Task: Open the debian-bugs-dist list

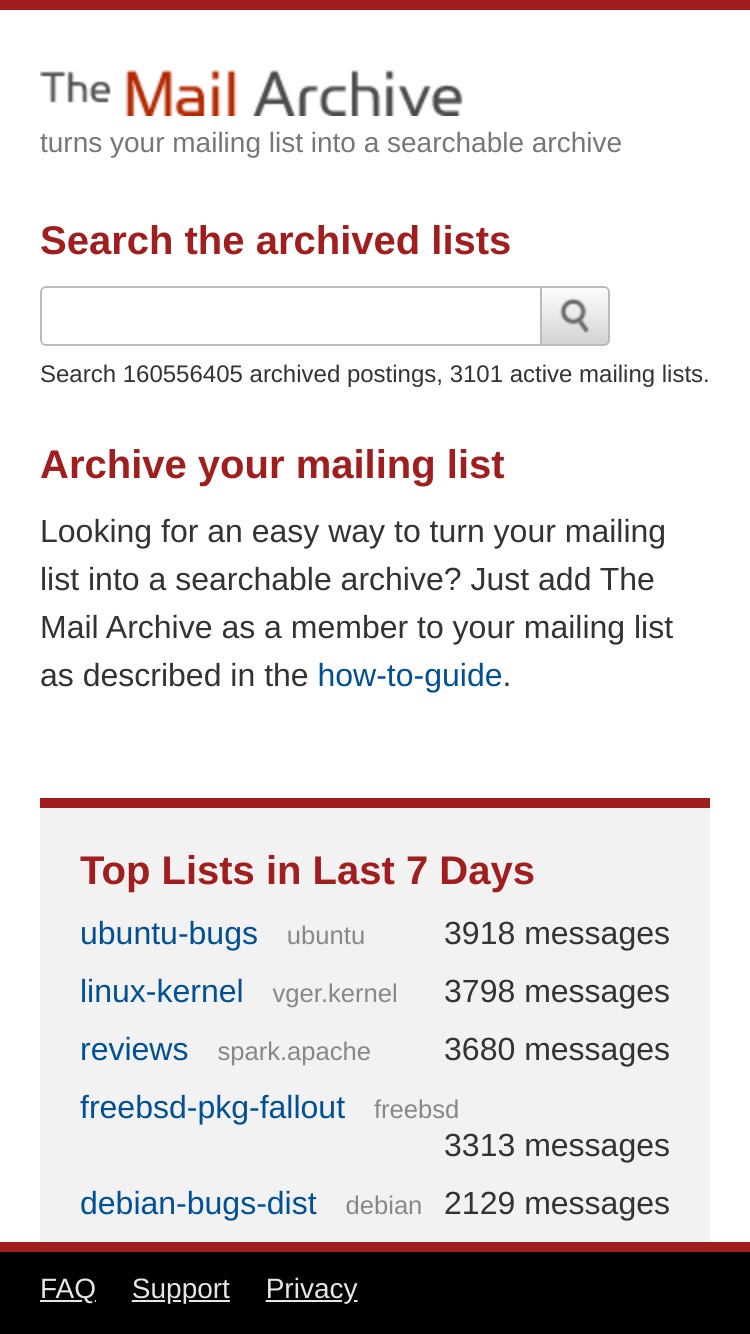Action: (x=198, y=1204)
